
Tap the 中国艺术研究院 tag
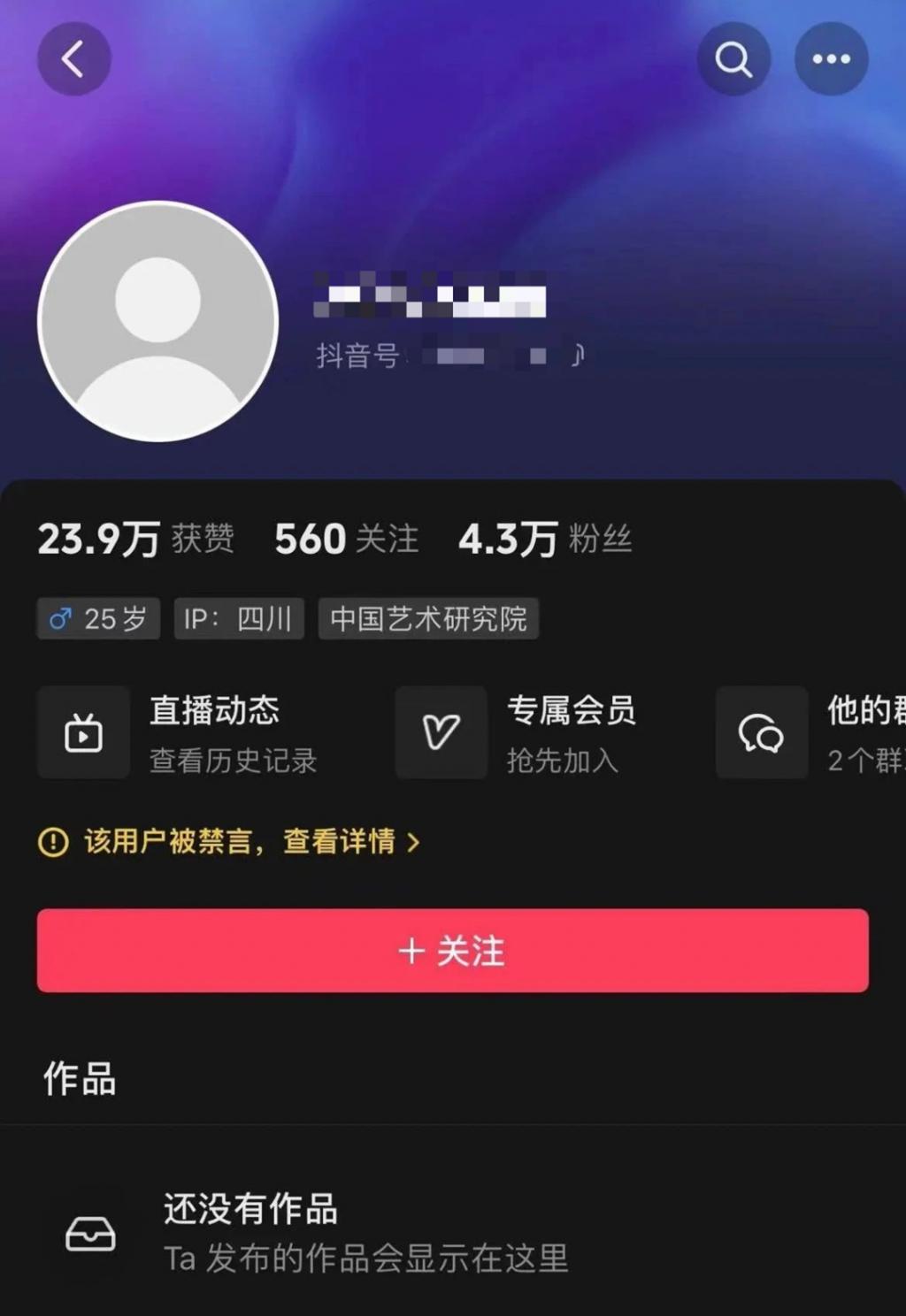pos(428,618)
